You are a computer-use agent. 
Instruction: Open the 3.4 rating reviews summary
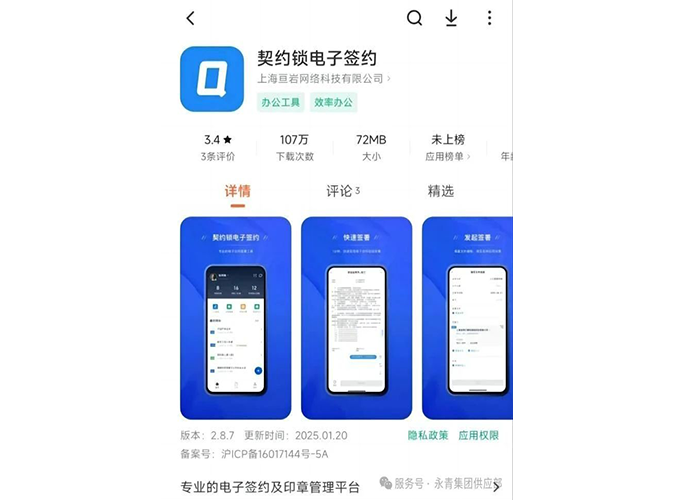click(x=218, y=147)
